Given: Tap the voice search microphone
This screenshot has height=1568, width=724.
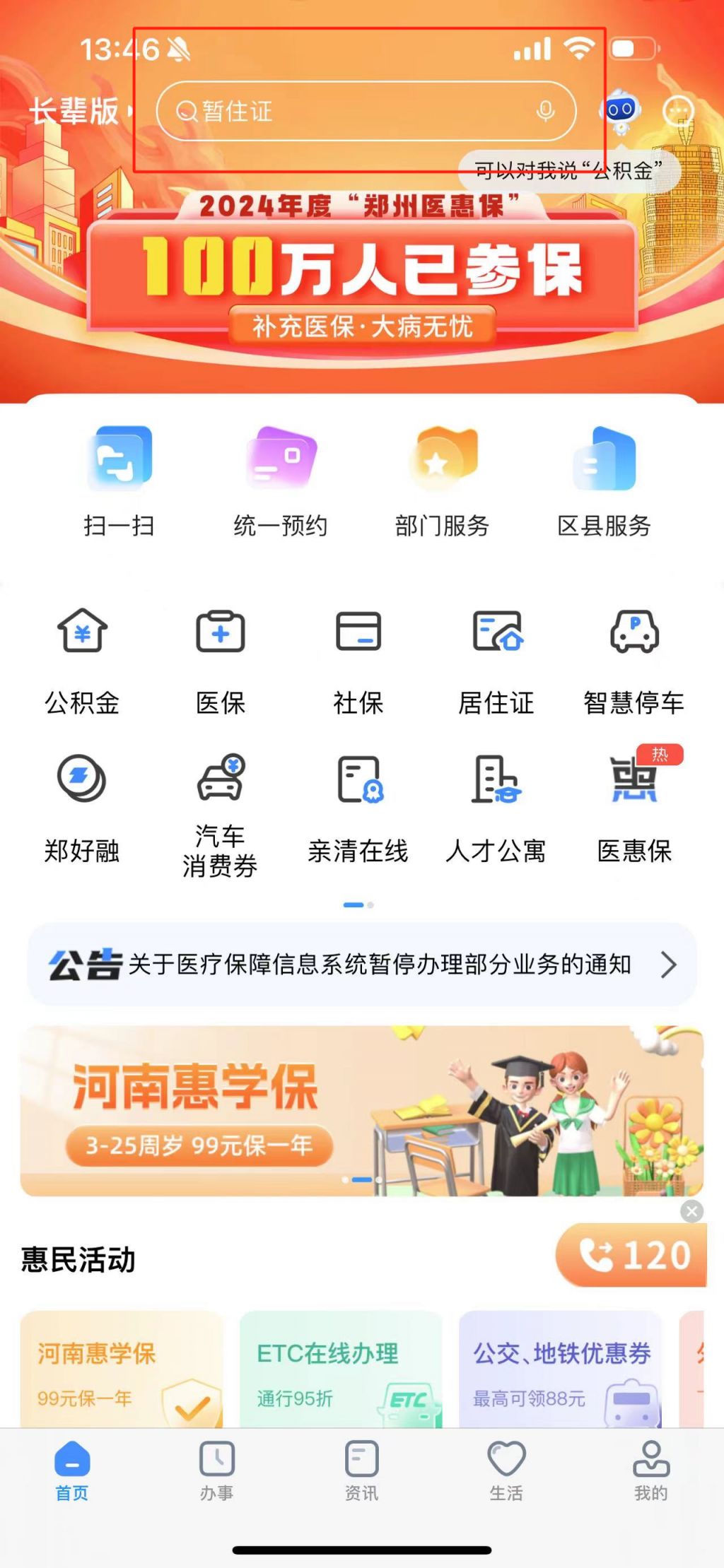Looking at the screenshot, I should 544,111.
